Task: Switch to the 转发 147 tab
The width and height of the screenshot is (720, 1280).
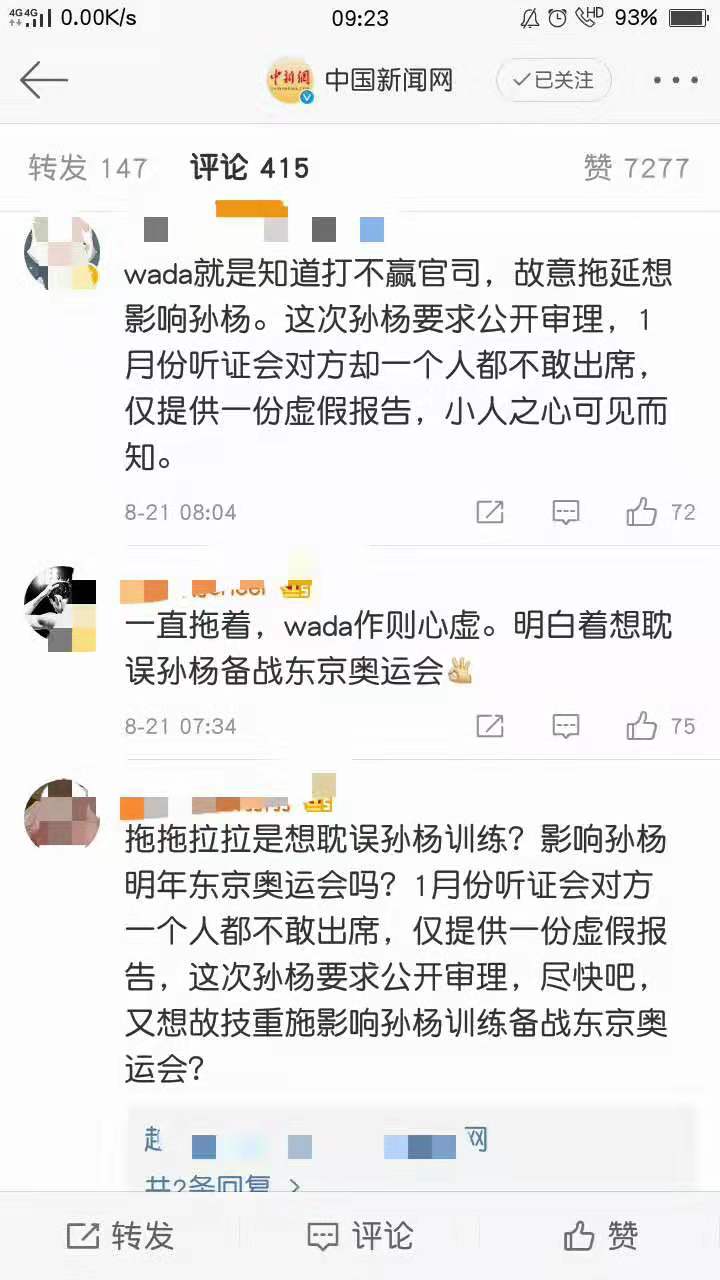Action: [x=88, y=168]
